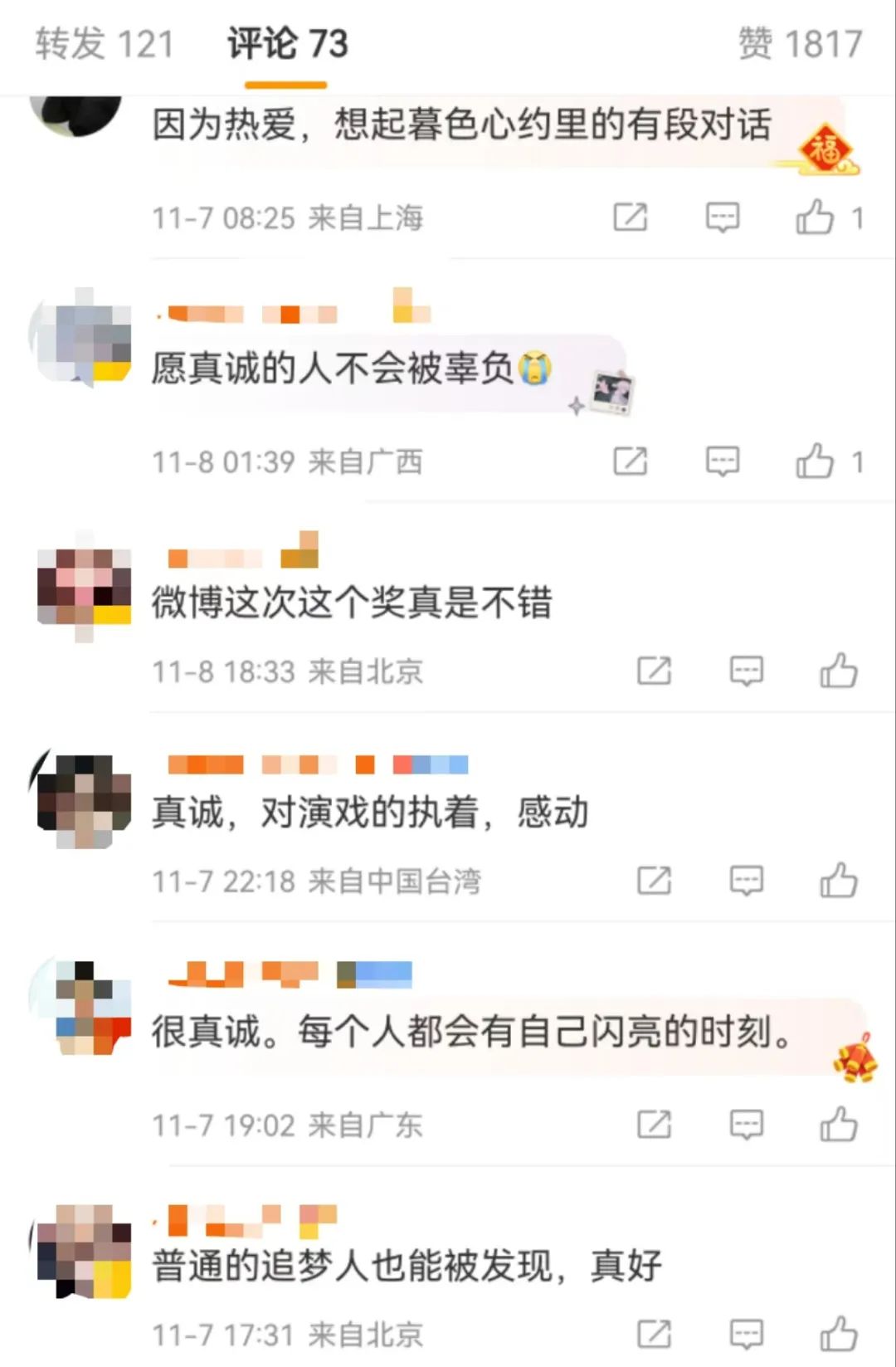This screenshot has height=1367, width=896.
Task: Repost the 对演戏的执着 comment
Action: 654,881
